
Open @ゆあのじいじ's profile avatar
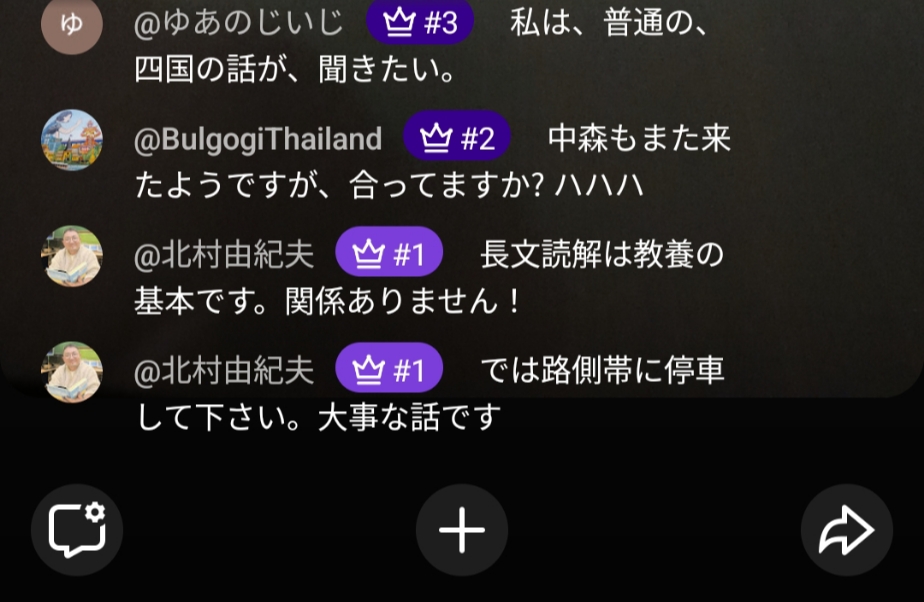(x=71, y=24)
